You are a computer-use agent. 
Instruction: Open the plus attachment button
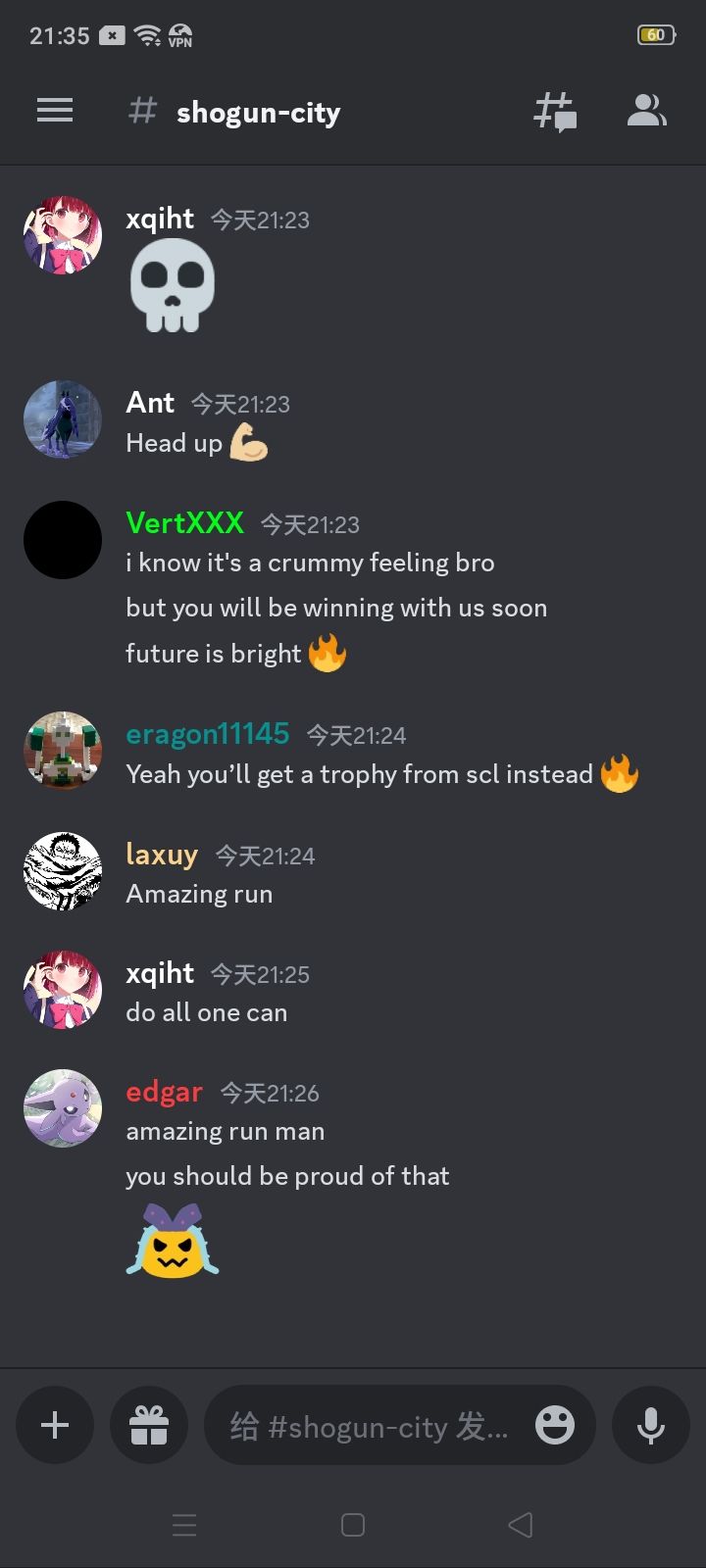(55, 1425)
